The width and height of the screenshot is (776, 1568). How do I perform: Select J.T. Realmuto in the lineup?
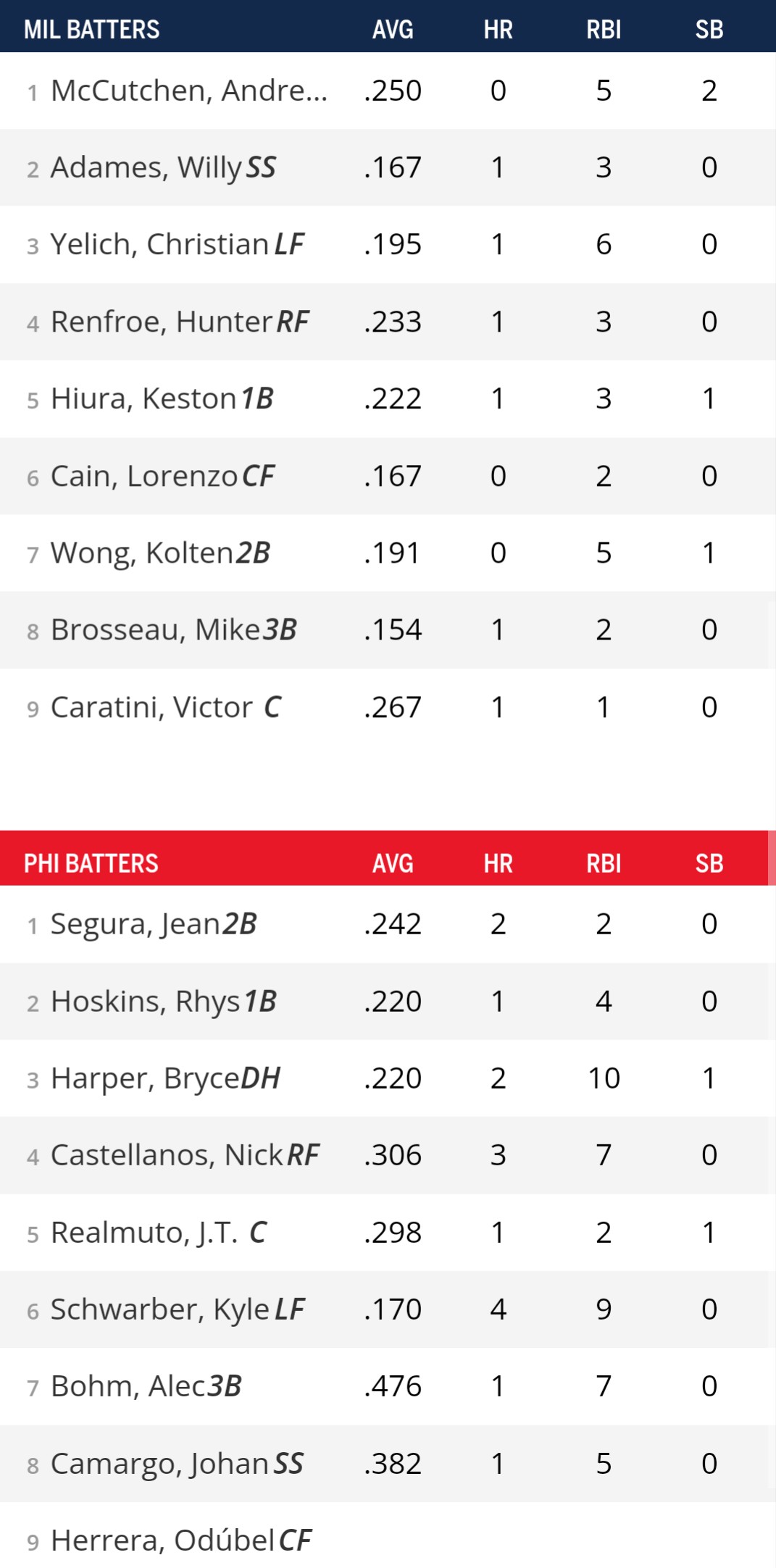(158, 1233)
